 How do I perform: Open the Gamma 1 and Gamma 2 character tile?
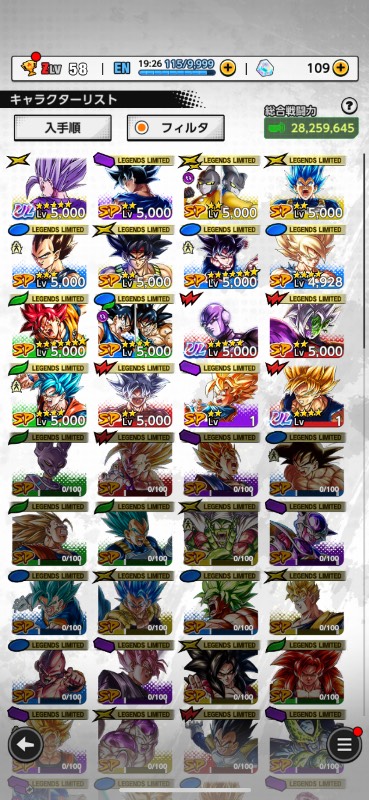pyautogui.click(x=220, y=187)
